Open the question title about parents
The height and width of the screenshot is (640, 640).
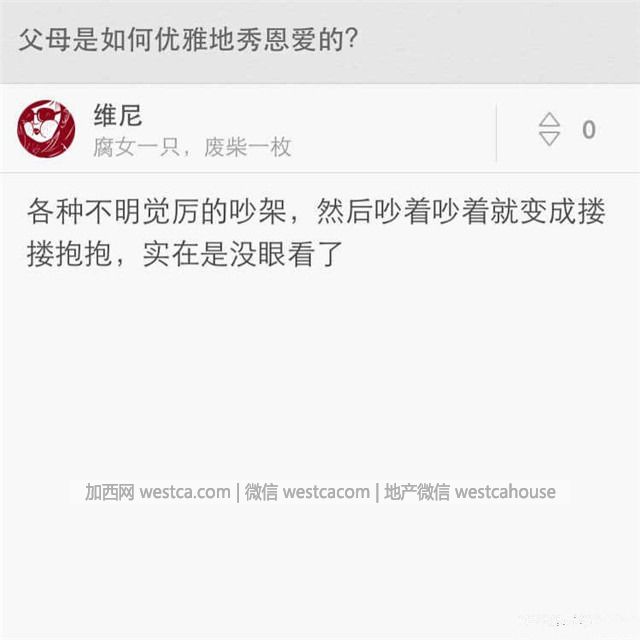(x=189, y=40)
